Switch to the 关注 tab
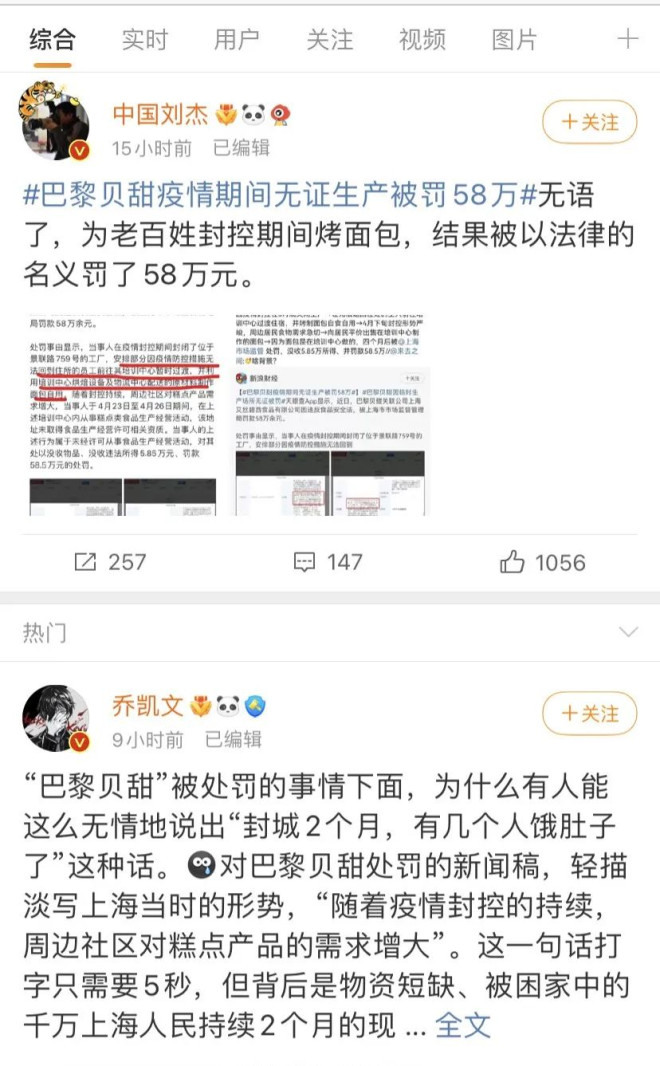 click(329, 39)
